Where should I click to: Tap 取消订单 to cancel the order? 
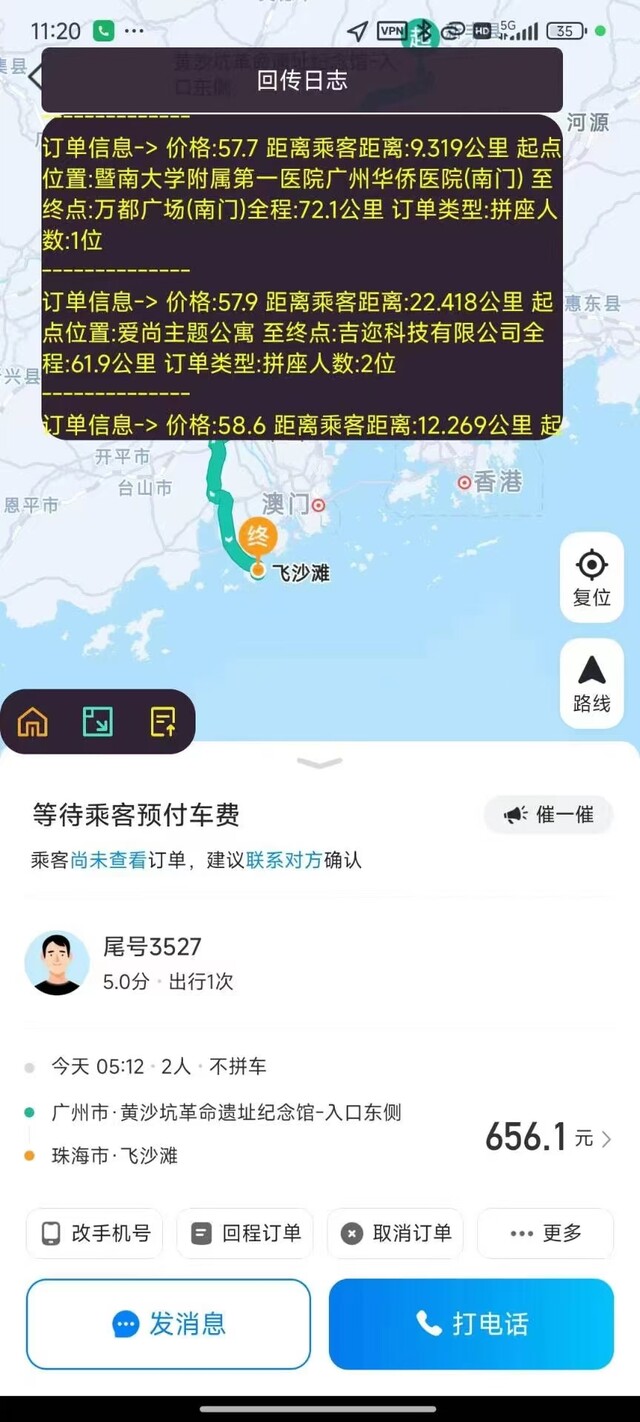point(396,1234)
